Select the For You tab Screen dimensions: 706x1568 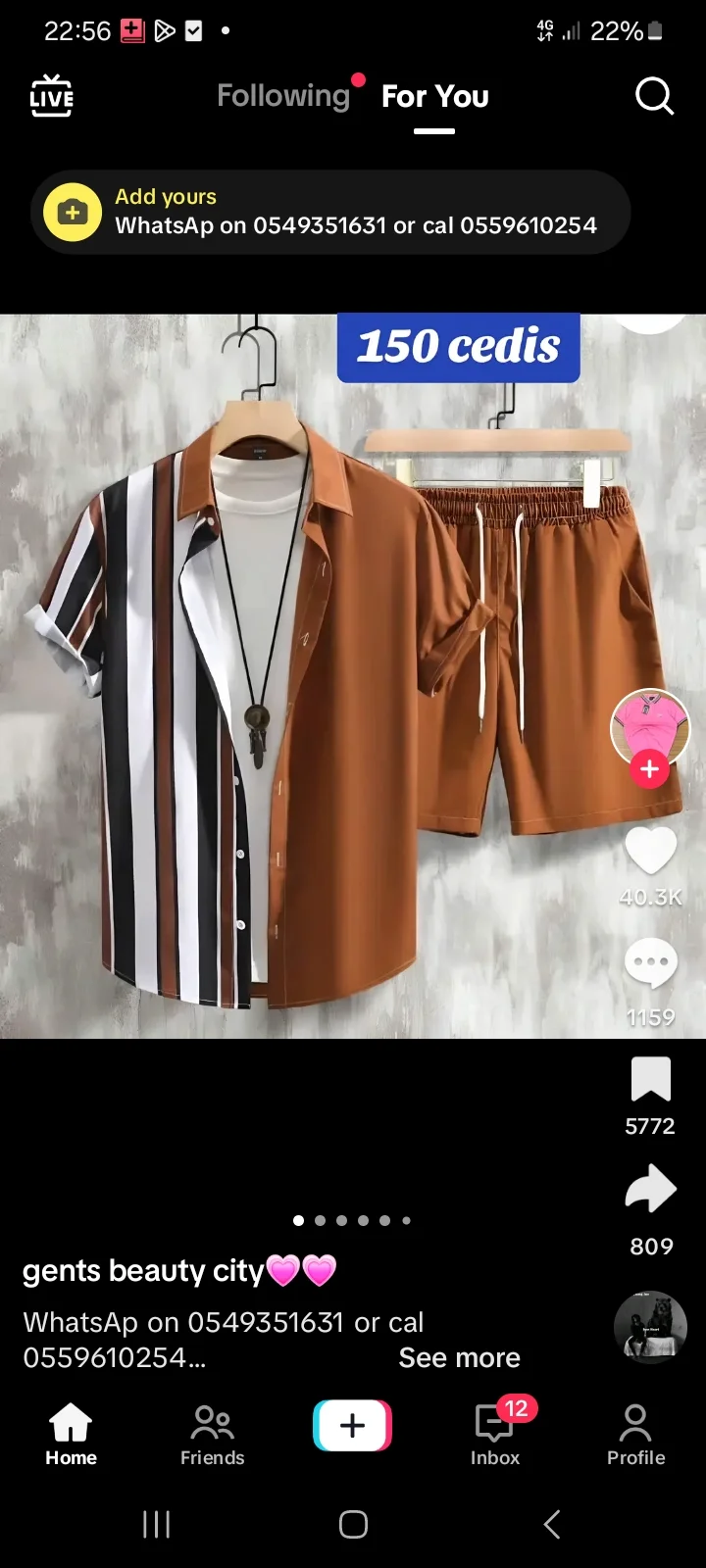(434, 96)
